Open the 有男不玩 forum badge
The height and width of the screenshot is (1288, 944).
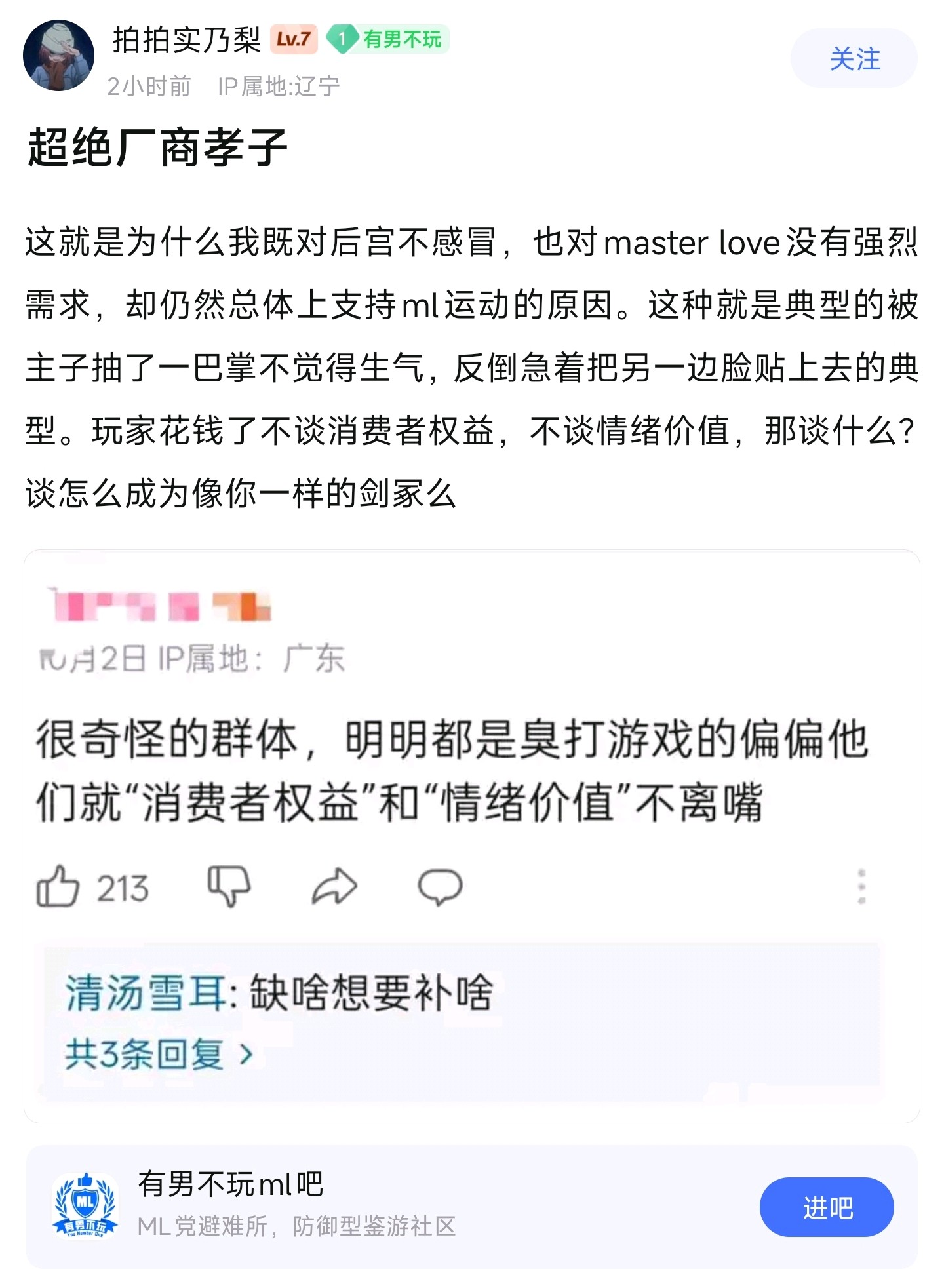point(387,39)
